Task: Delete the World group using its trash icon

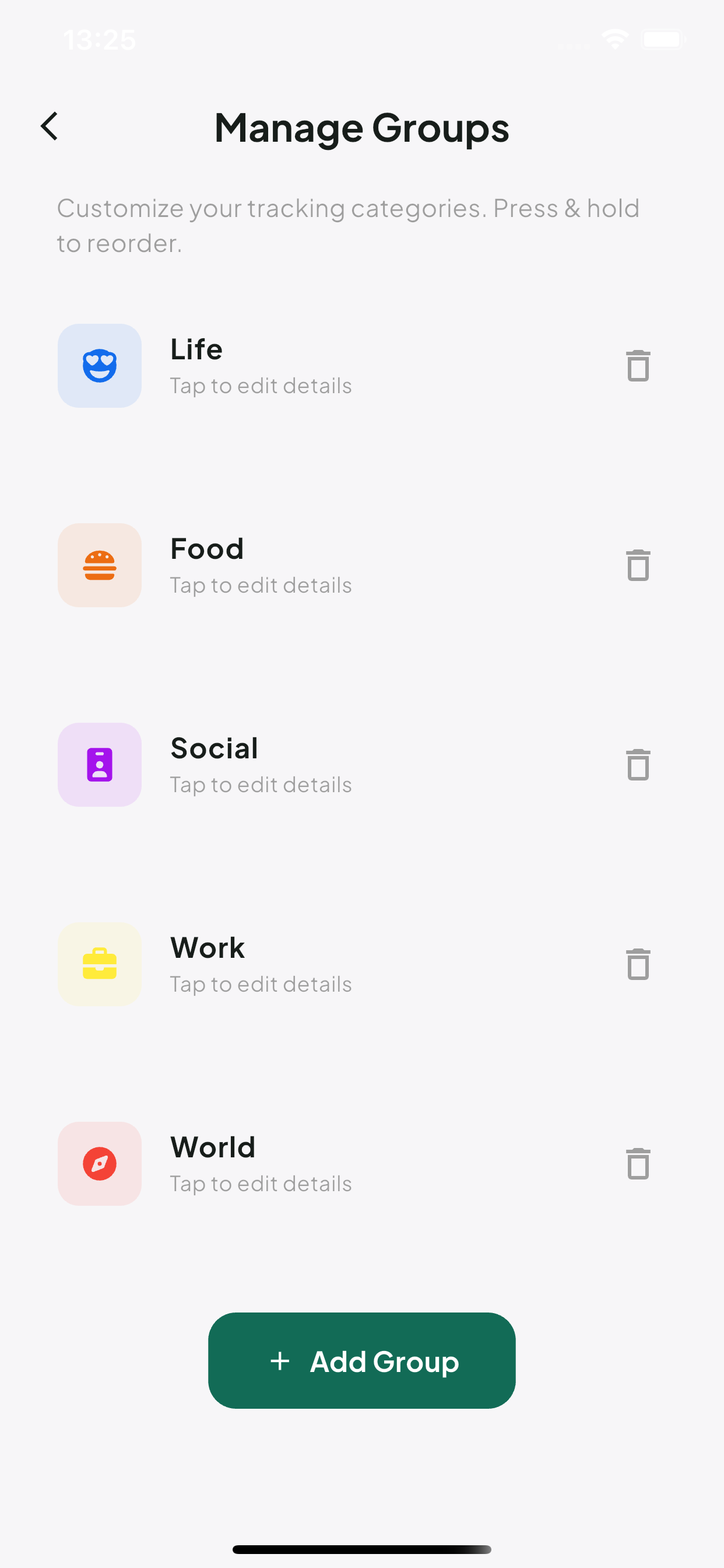Action: pos(638,1164)
